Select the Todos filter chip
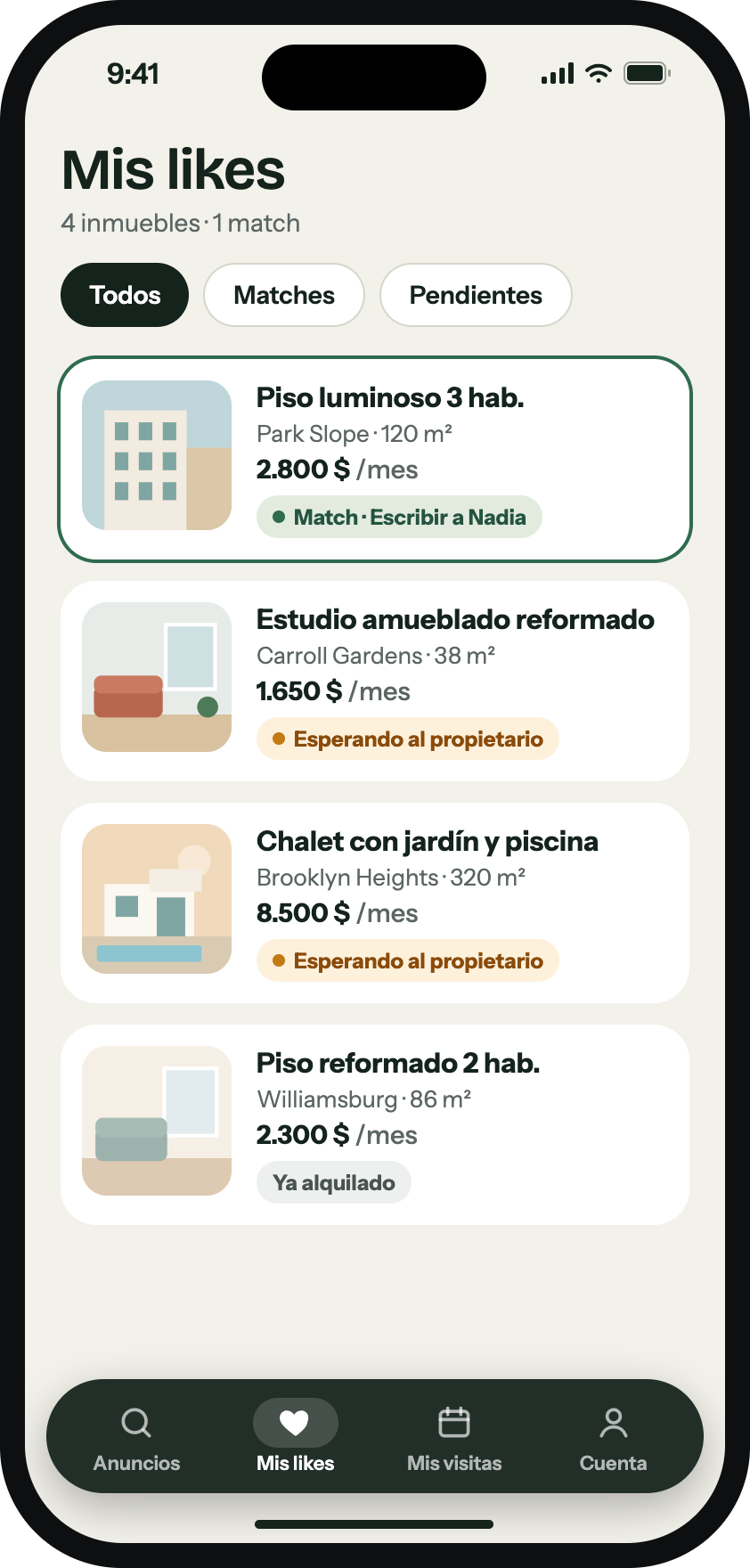 coord(125,295)
